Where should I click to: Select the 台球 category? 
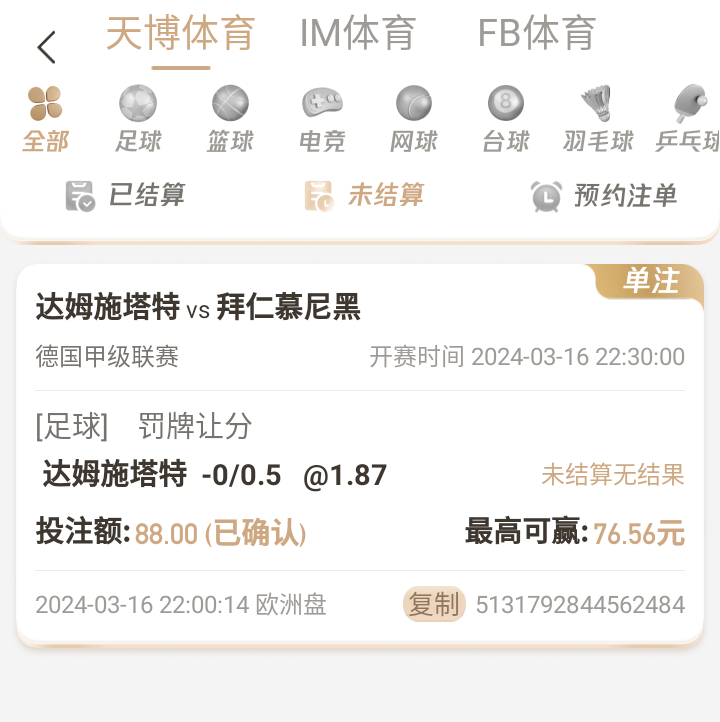(x=506, y=120)
